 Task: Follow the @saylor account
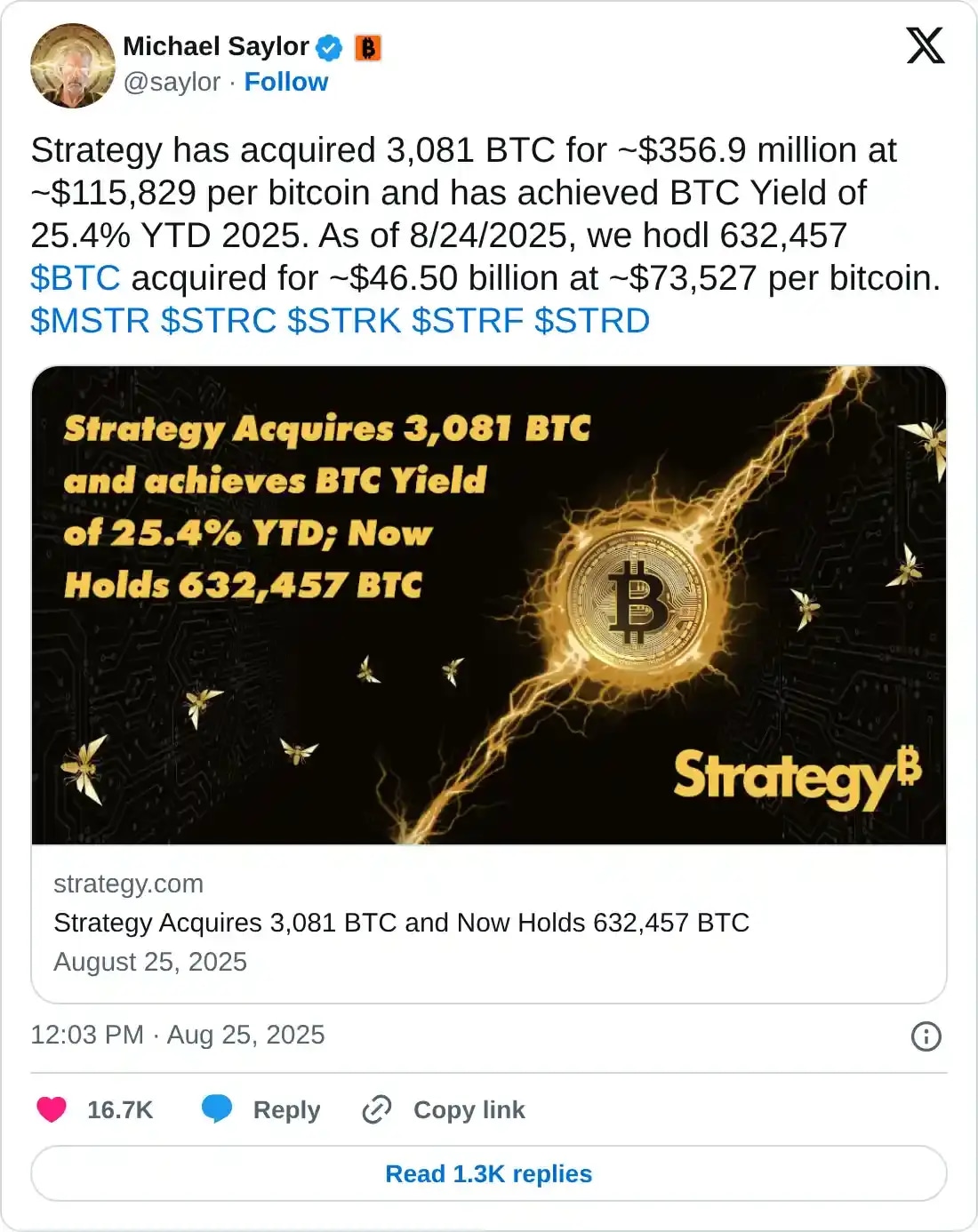(x=285, y=82)
